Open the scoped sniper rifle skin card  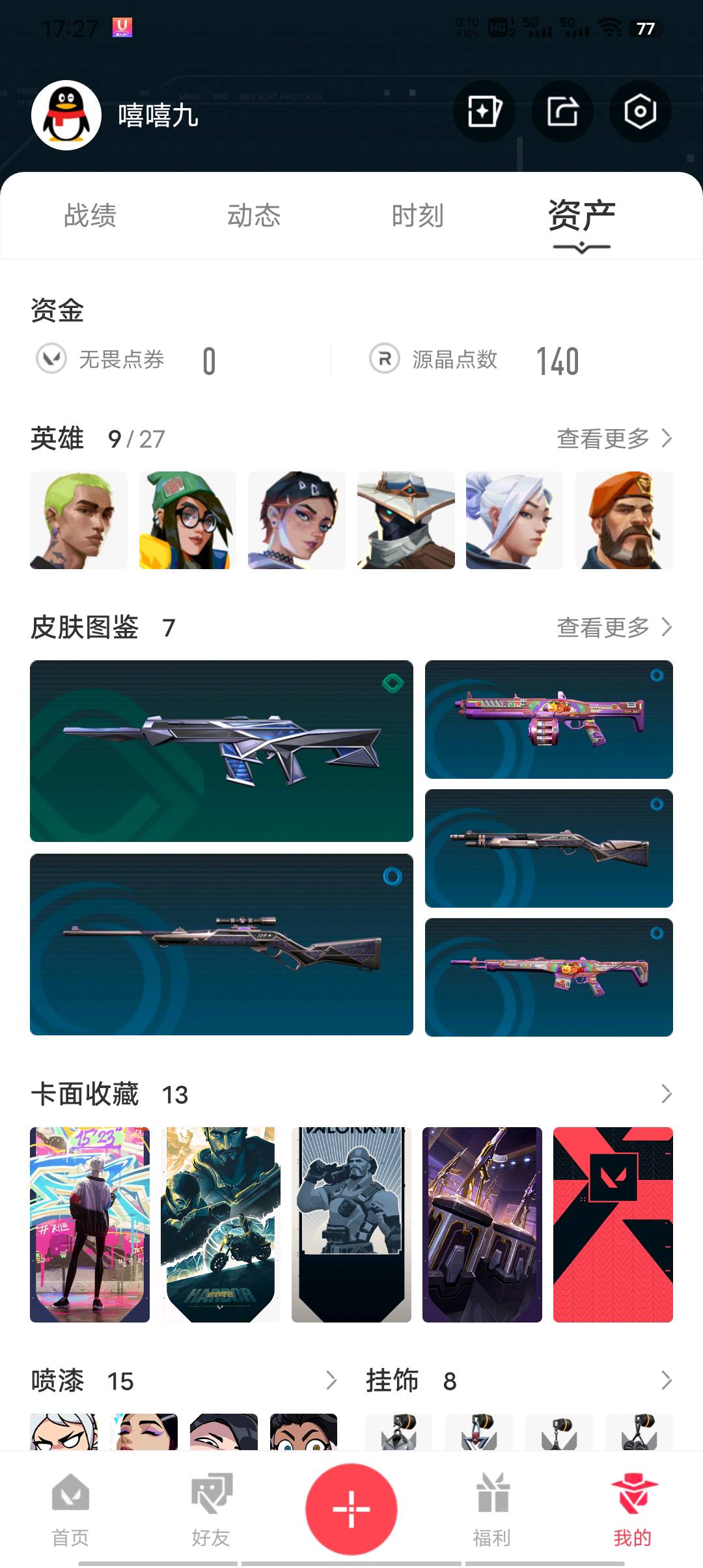[221, 944]
